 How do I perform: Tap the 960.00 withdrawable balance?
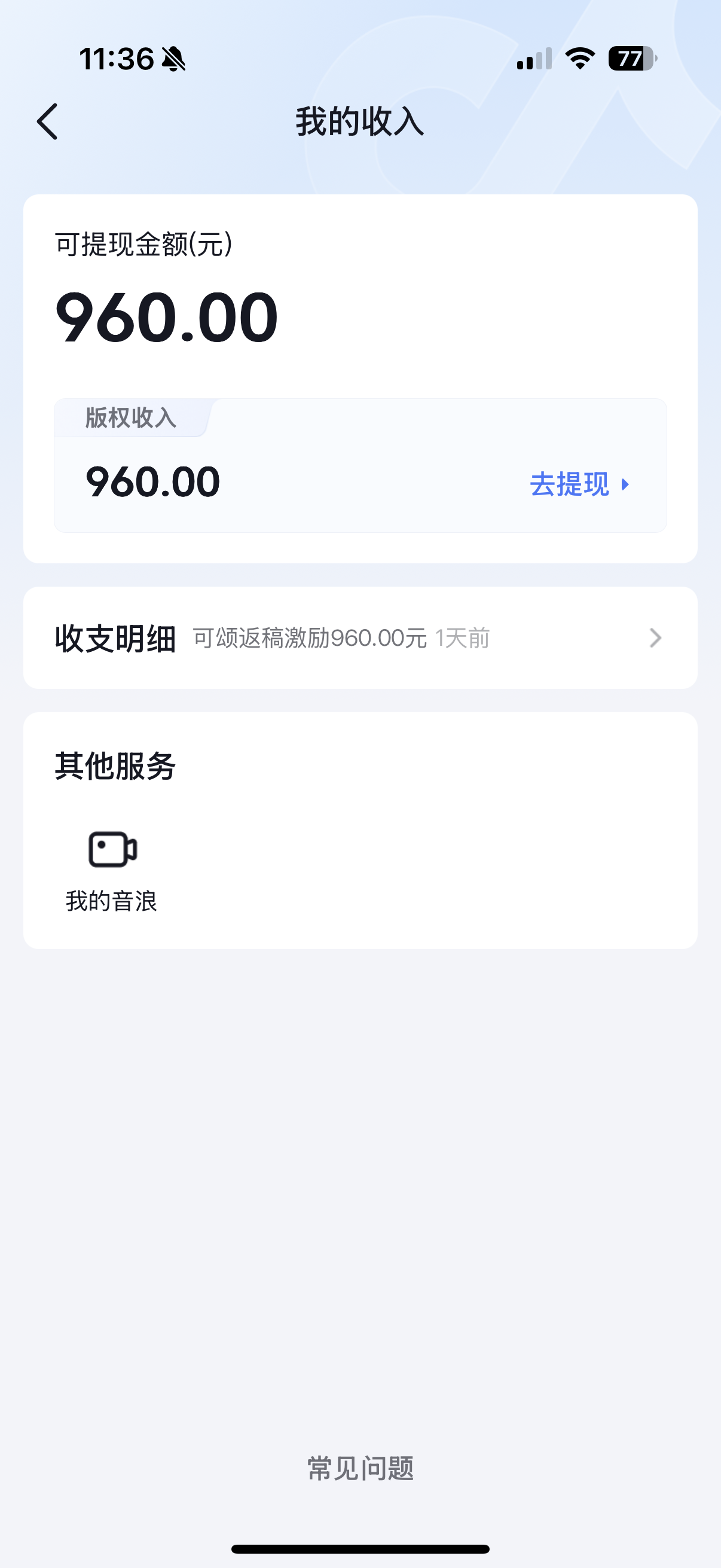click(169, 317)
